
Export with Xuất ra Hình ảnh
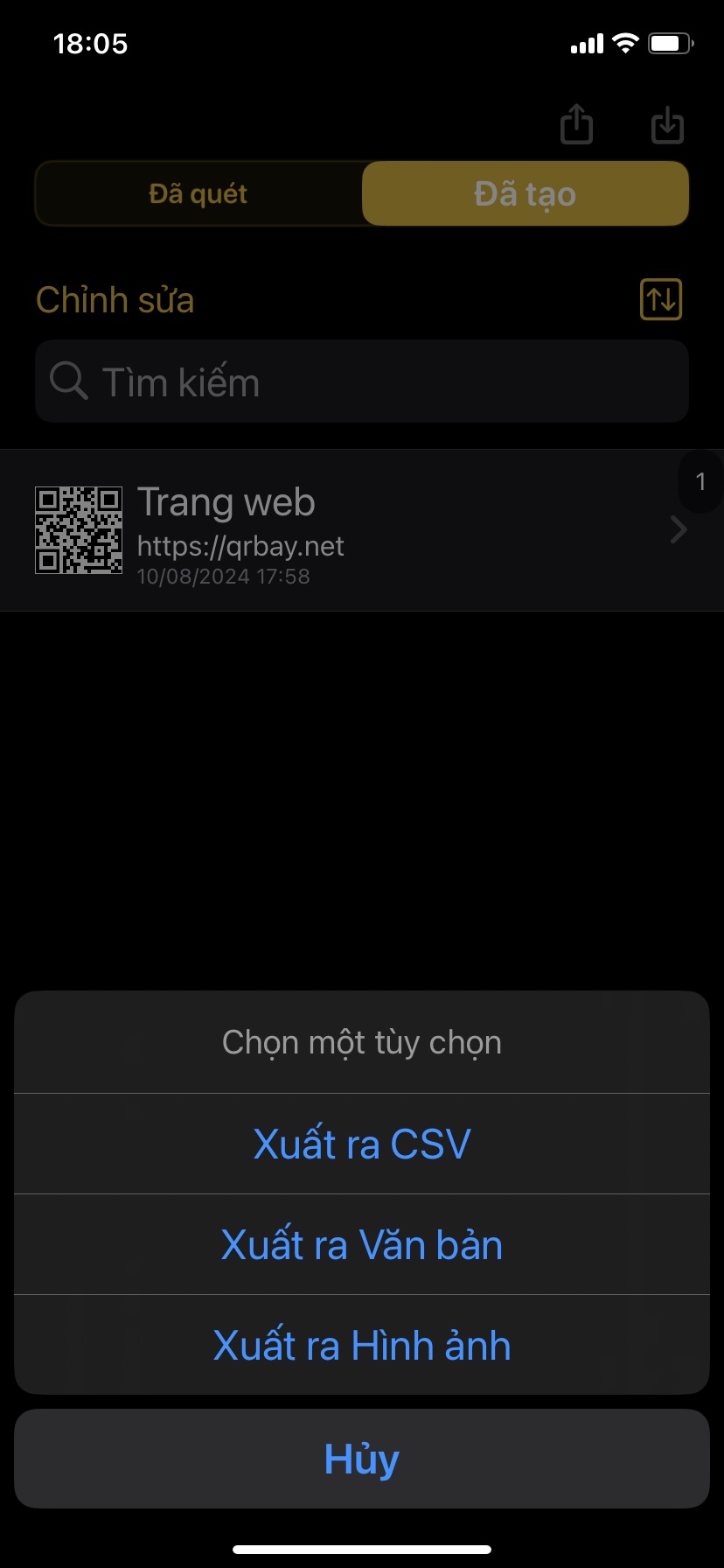pos(362,1345)
